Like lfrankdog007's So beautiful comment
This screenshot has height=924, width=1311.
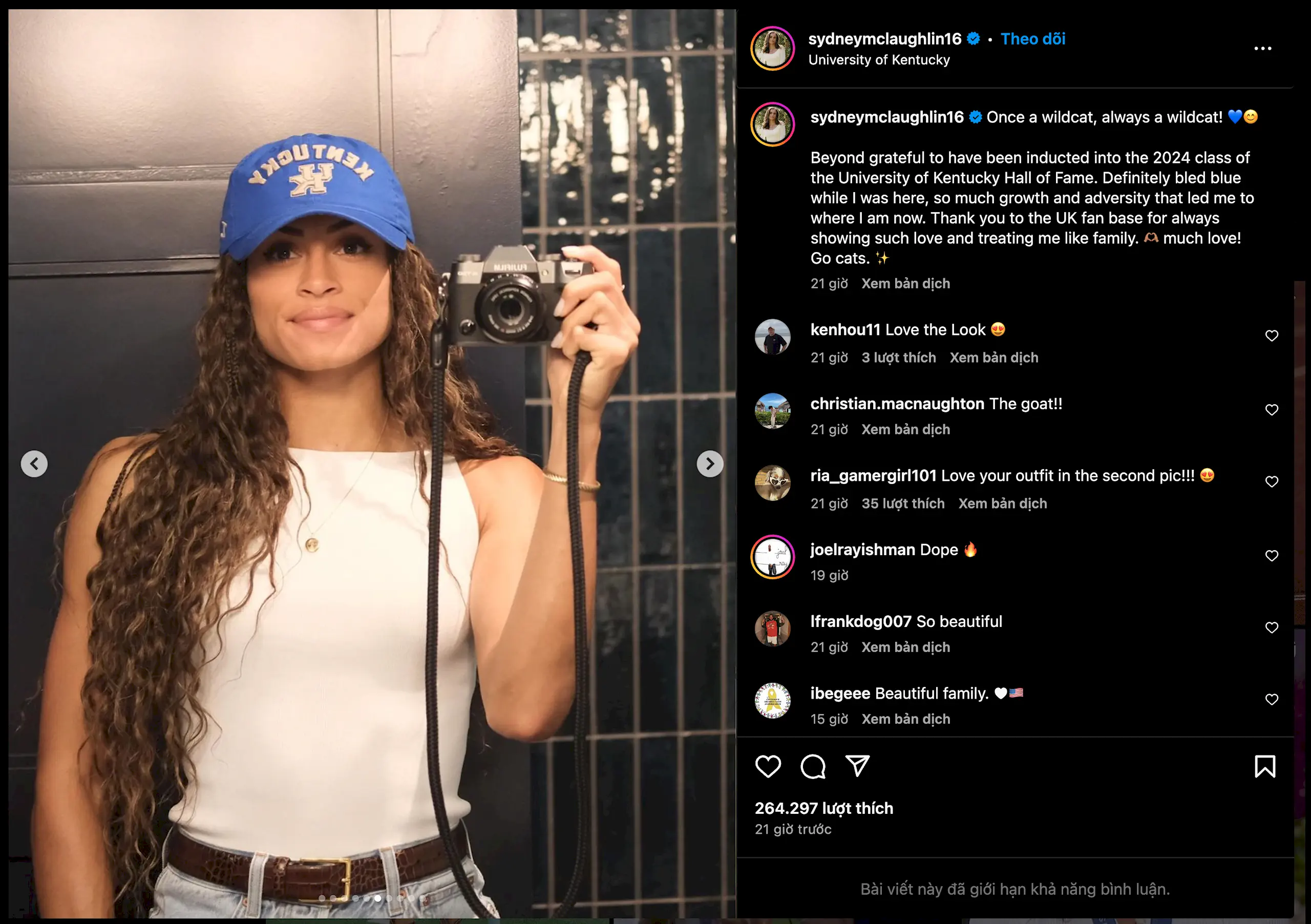(x=1272, y=627)
